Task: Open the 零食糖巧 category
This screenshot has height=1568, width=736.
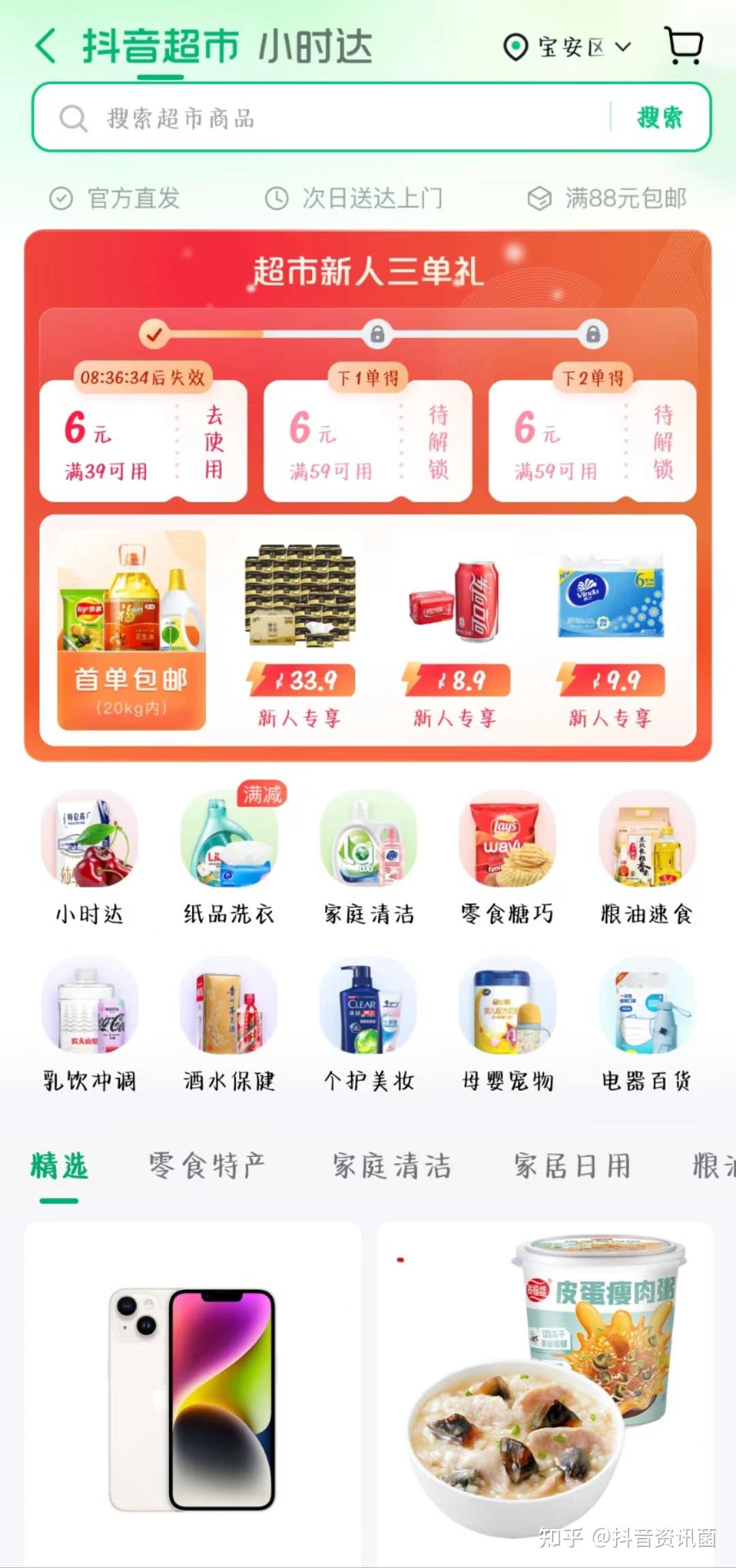Action: tap(507, 858)
